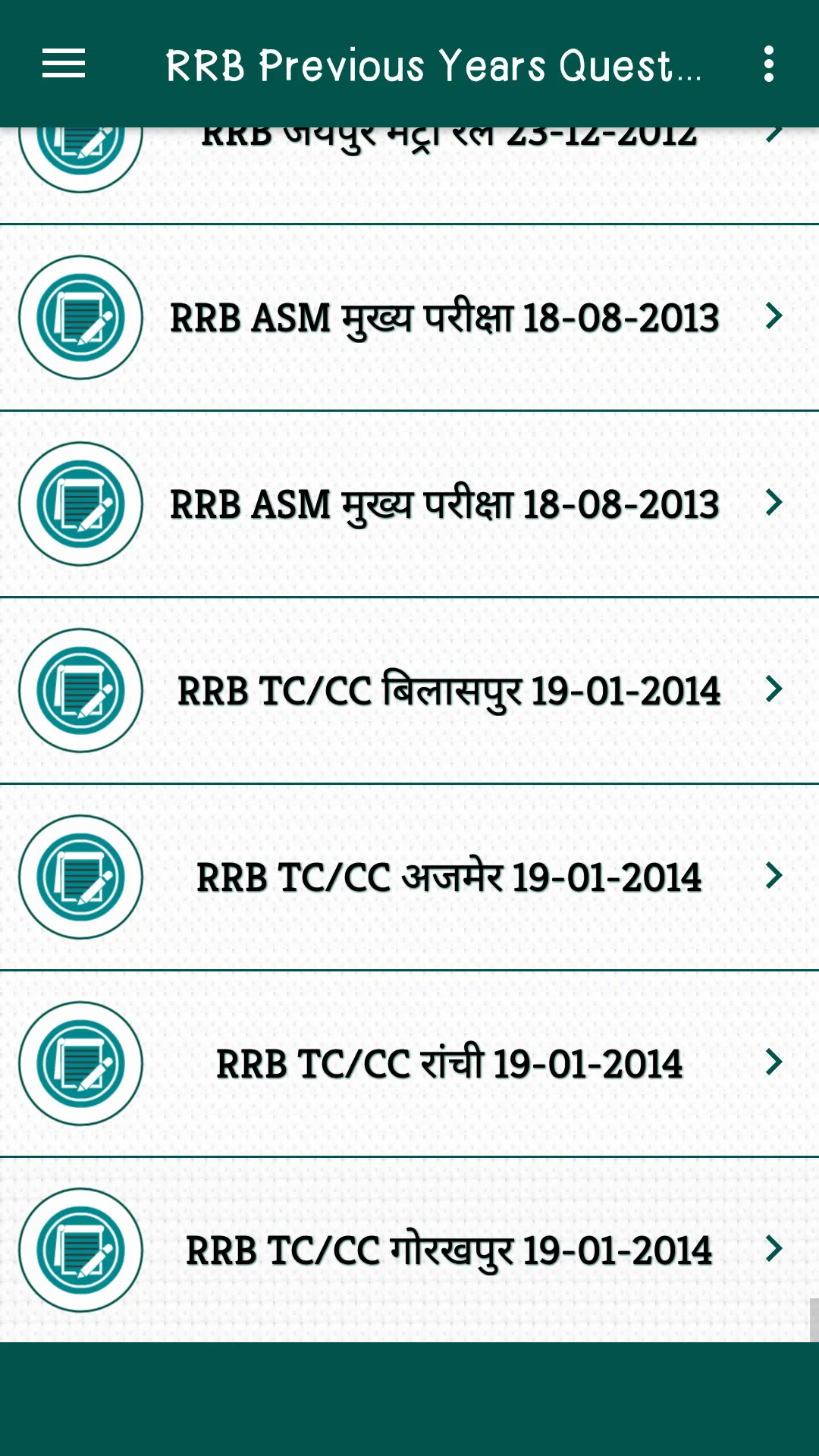
Task: Open the three-dot overflow menu
Action: pos(769,64)
